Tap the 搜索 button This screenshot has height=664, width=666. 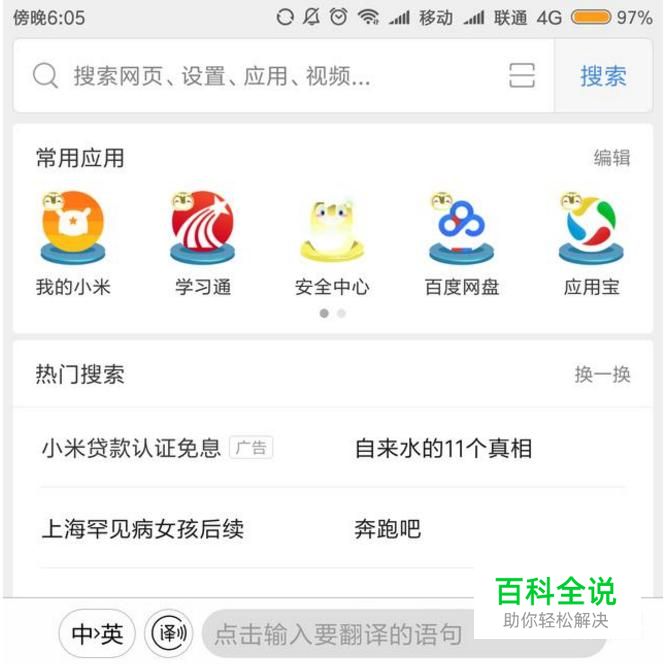[x=603, y=76]
